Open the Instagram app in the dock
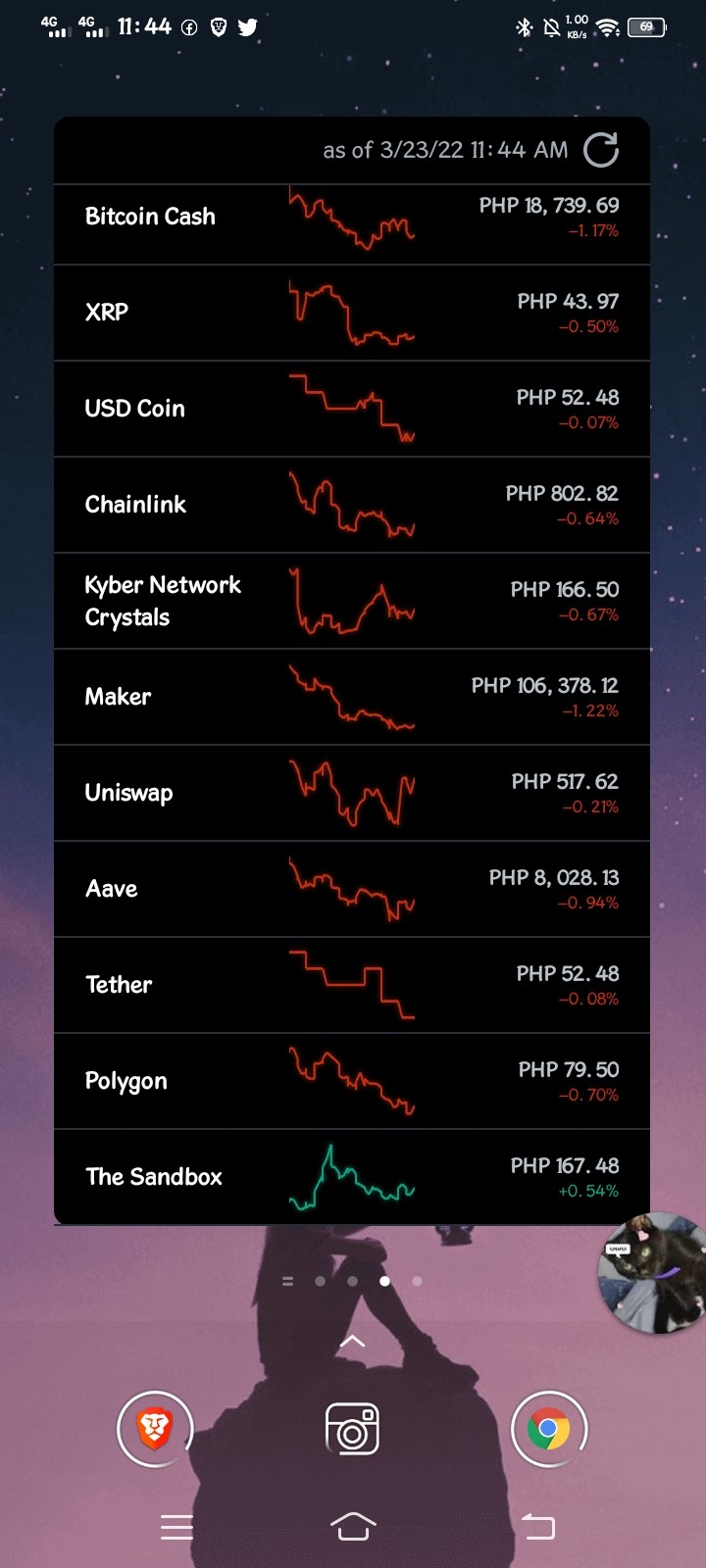 pyautogui.click(x=352, y=1429)
